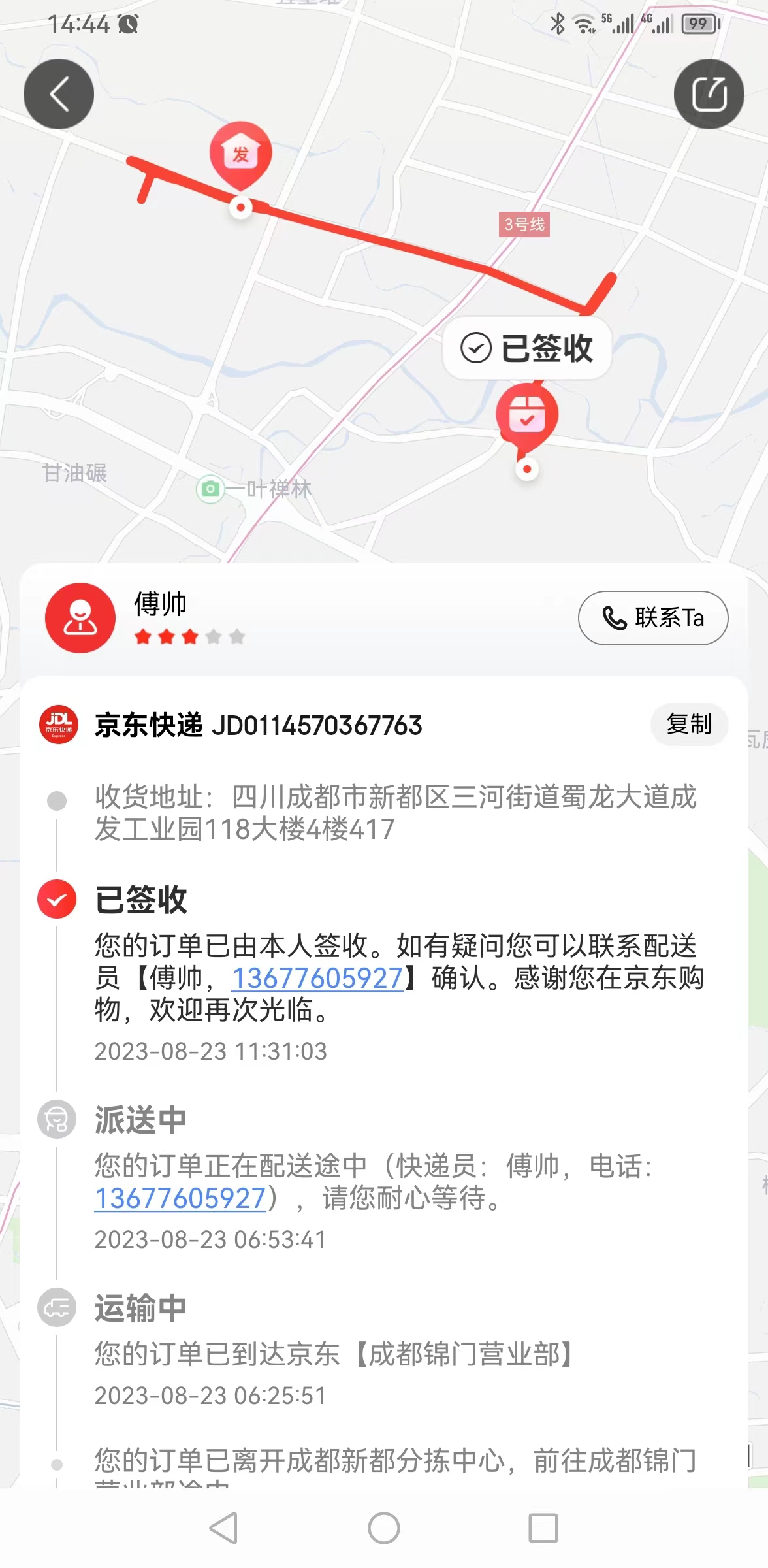
Task: Copy the JD tracking number with 复制
Action: coord(689,725)
